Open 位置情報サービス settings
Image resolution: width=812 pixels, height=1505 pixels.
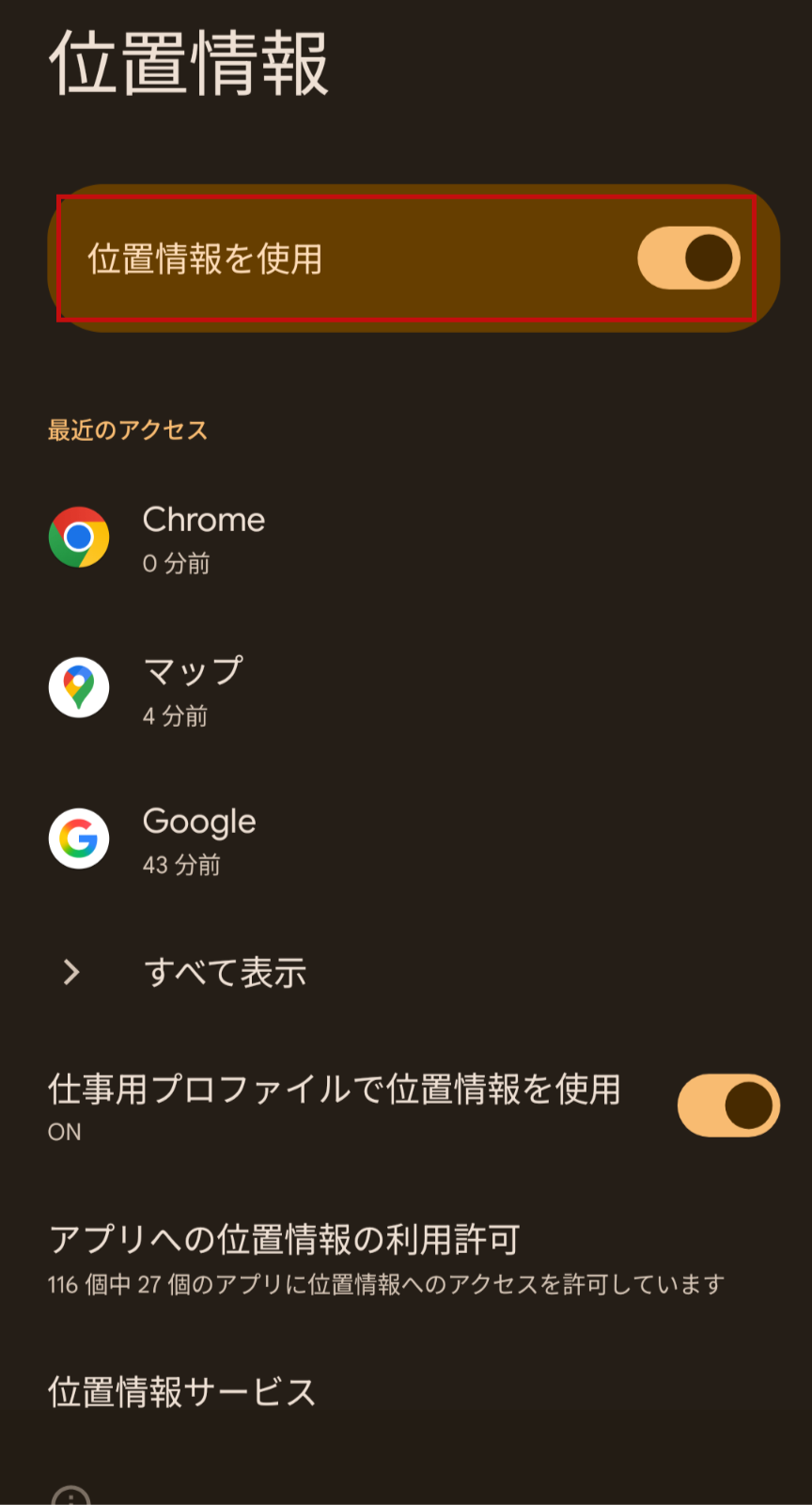(182, 1392)
